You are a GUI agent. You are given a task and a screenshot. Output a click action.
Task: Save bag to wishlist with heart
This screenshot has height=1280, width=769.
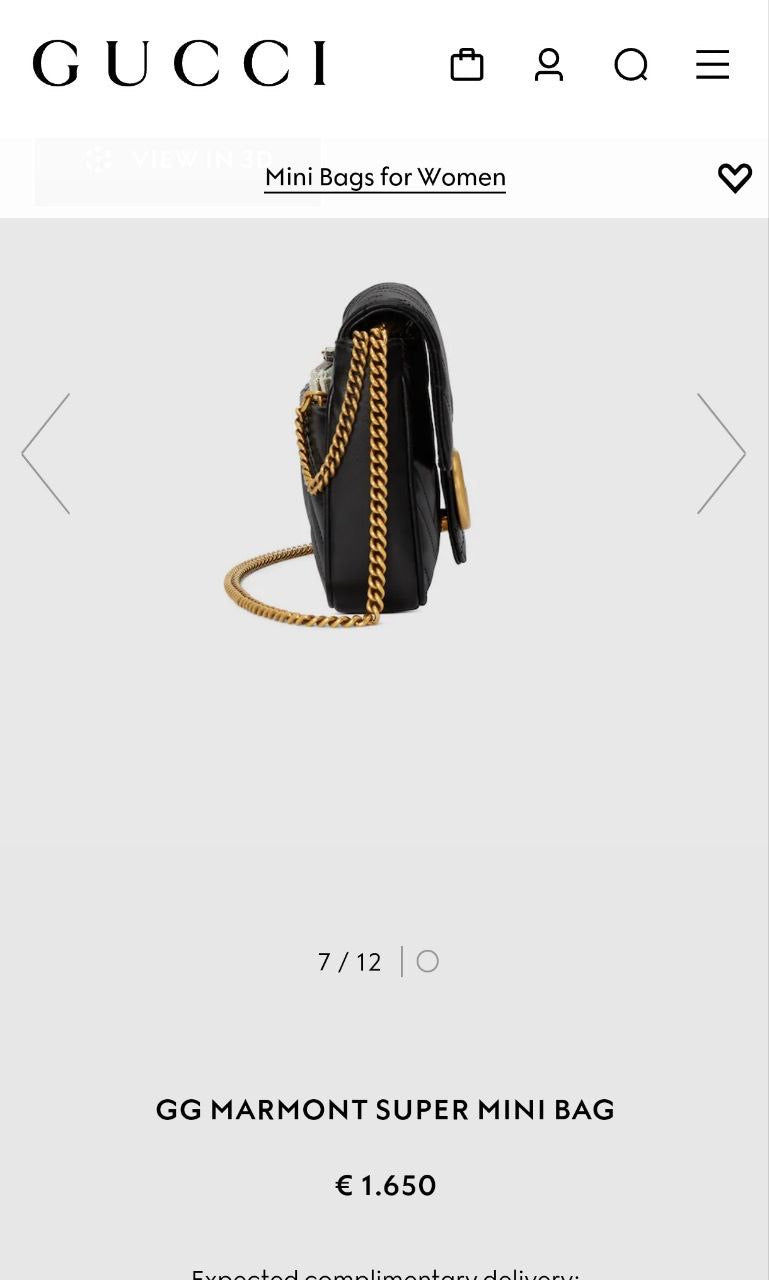pos(734,178)
